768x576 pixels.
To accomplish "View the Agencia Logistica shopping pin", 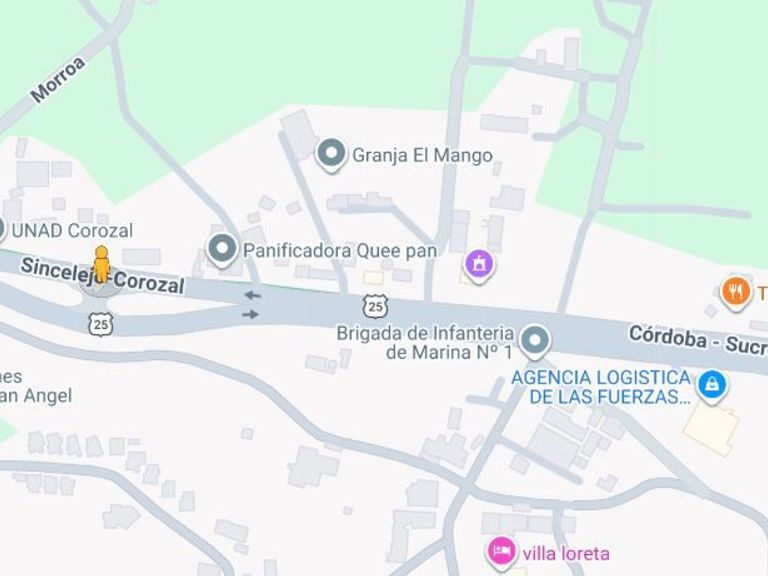I will coord(712,384).
